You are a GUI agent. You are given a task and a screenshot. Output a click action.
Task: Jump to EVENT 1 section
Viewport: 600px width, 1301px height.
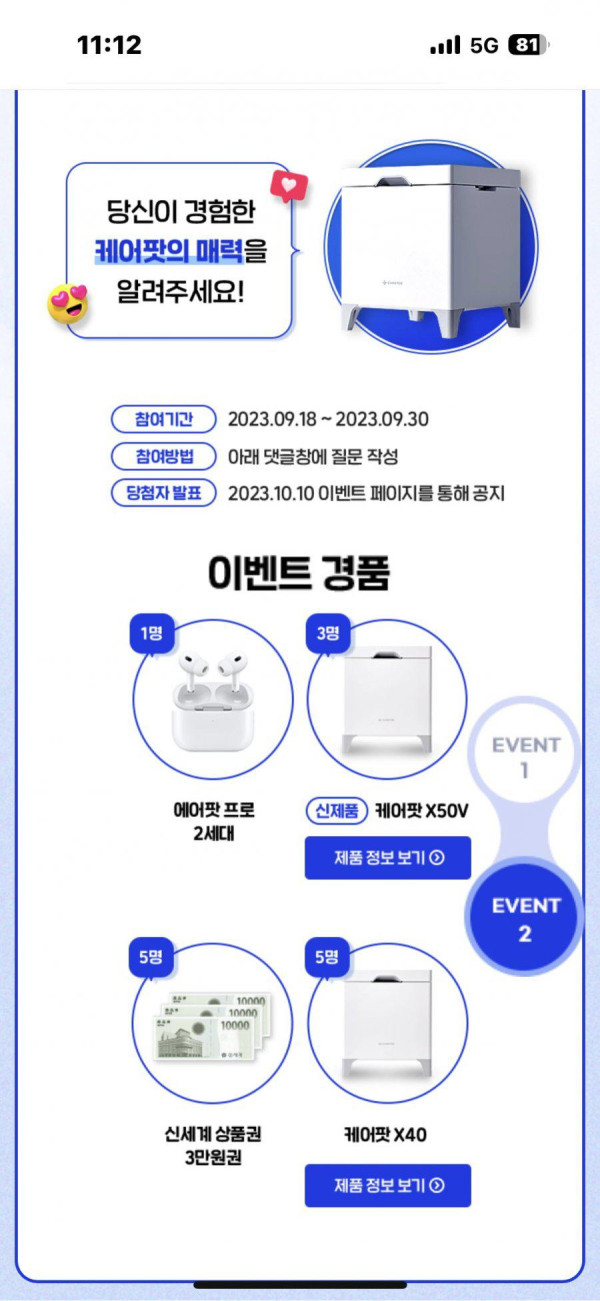[x=525, y=757]
